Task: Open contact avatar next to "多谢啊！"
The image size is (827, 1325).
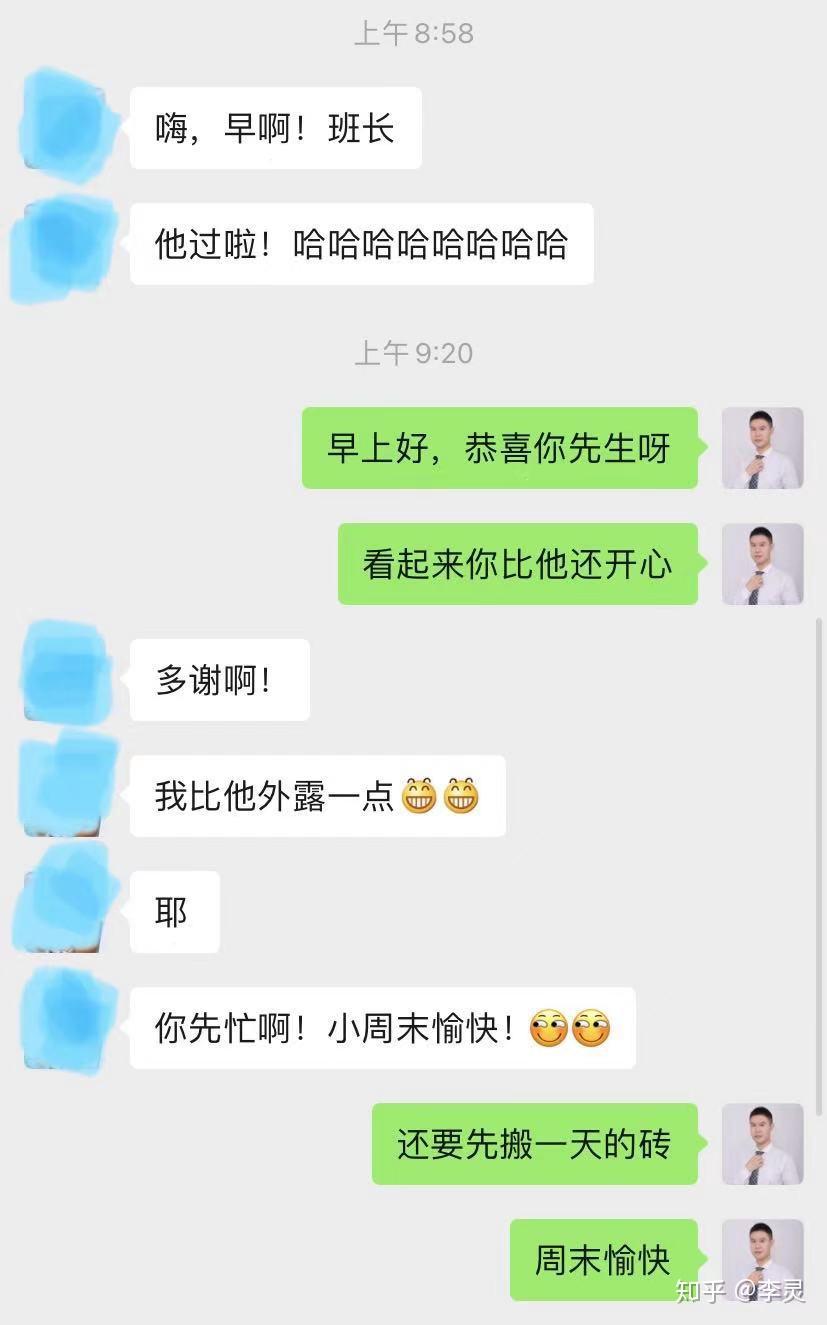Action: pos(65,680)
